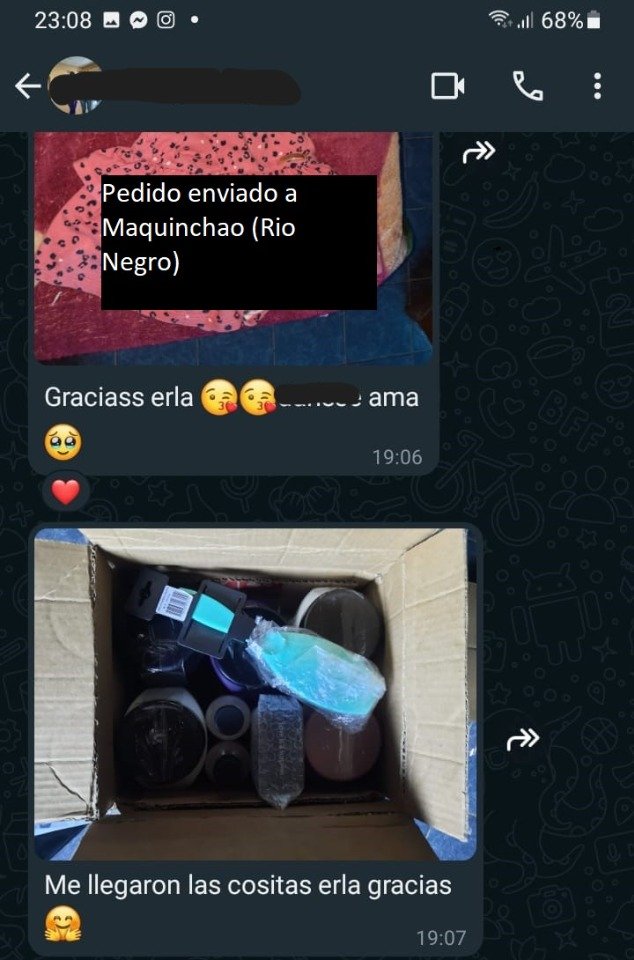Forward the pink clothing photo message

click(x=479, y=151)
